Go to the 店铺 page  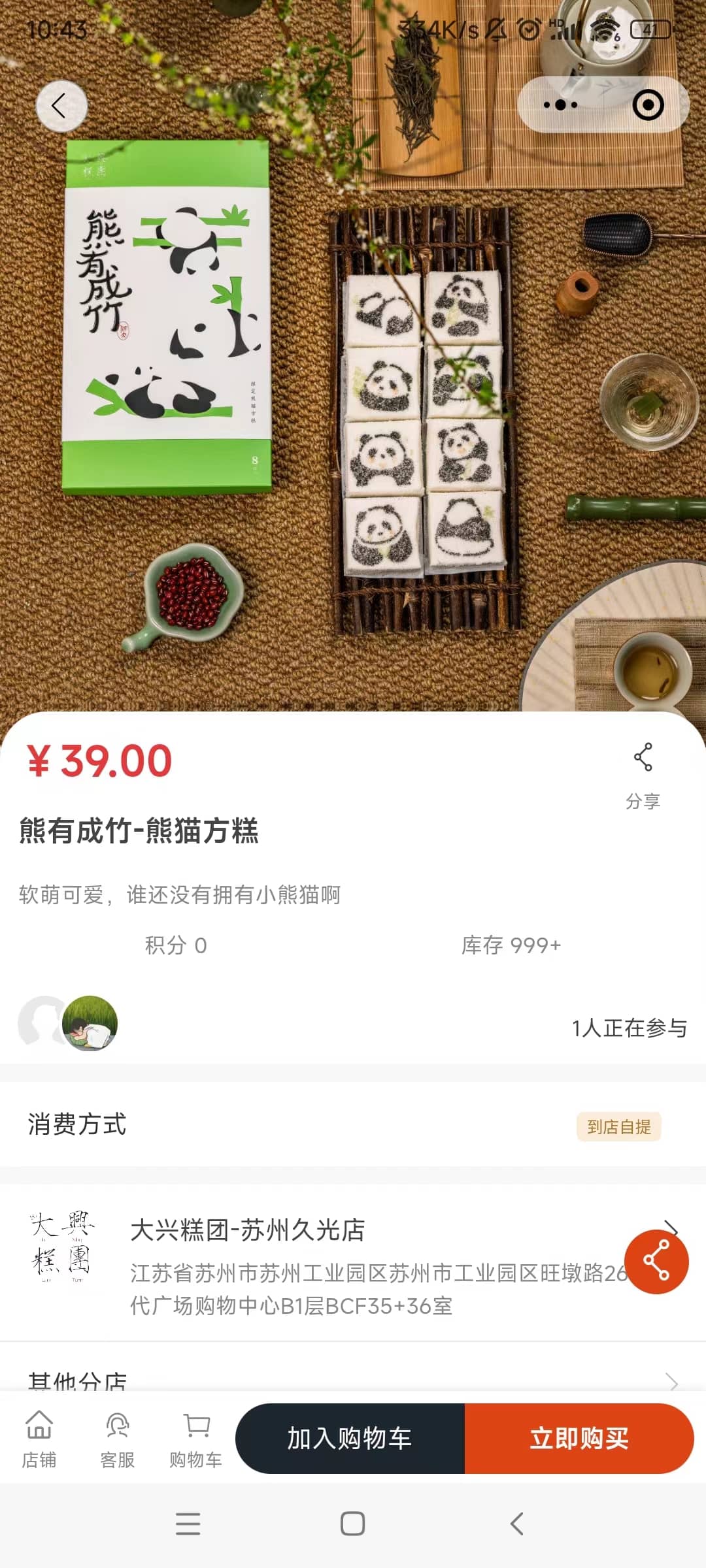(39, 1439)
